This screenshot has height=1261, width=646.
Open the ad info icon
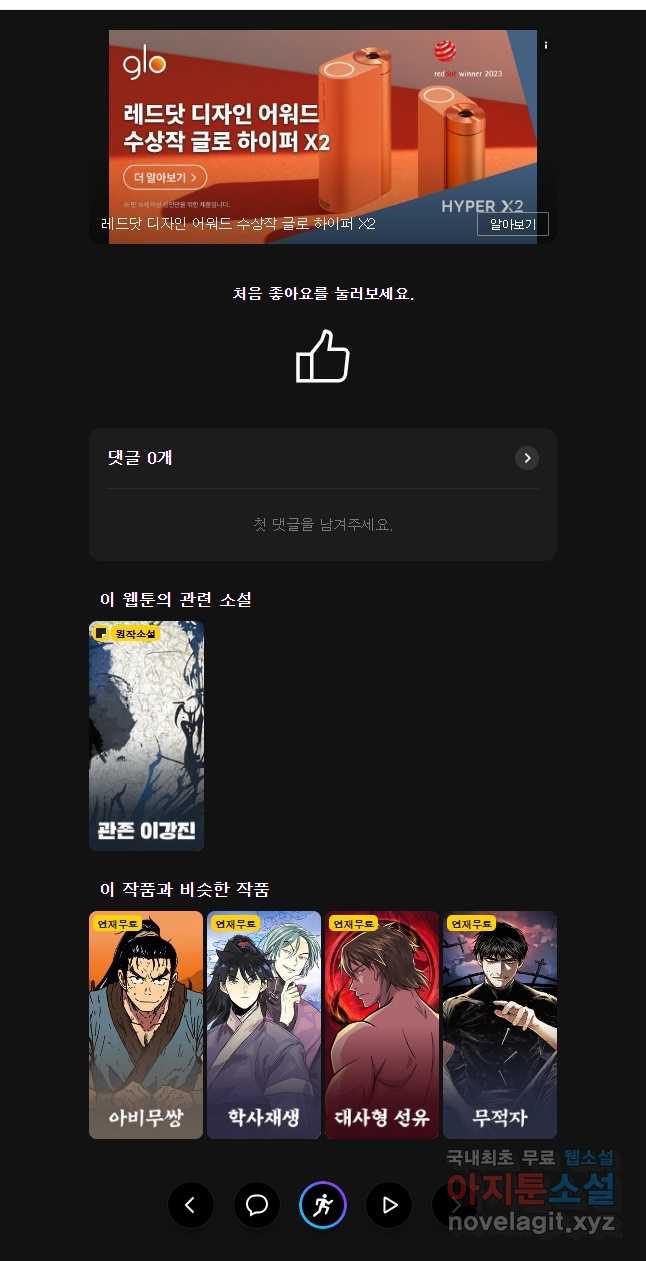pyautogui.click(x=546, y=45)
